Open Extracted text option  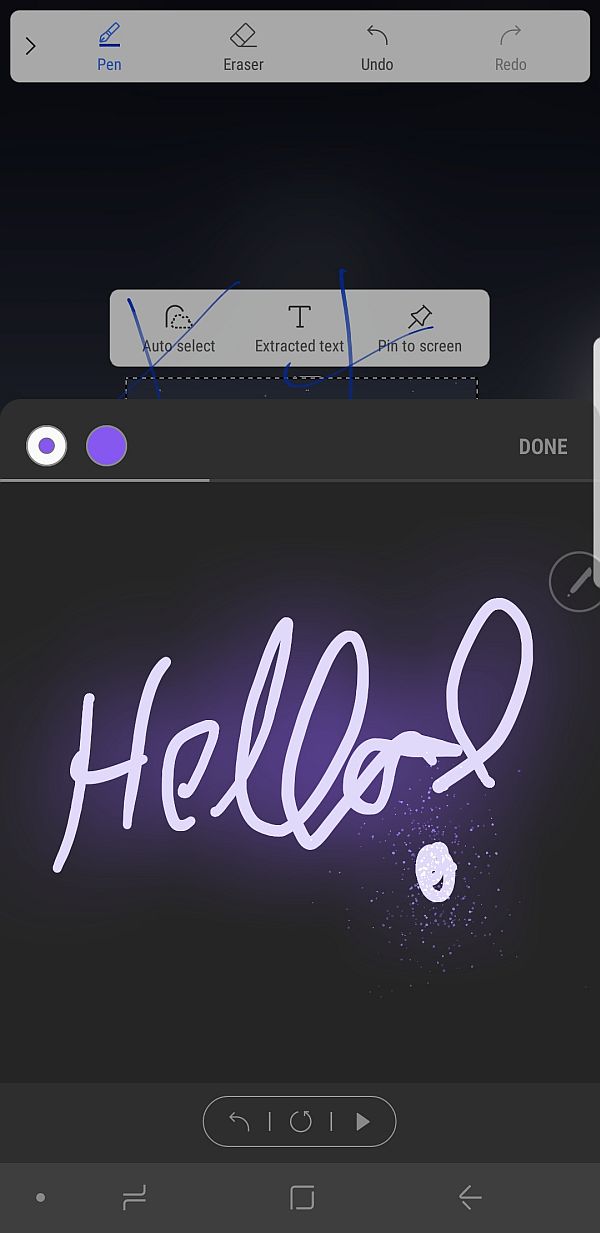coord(299,329)
